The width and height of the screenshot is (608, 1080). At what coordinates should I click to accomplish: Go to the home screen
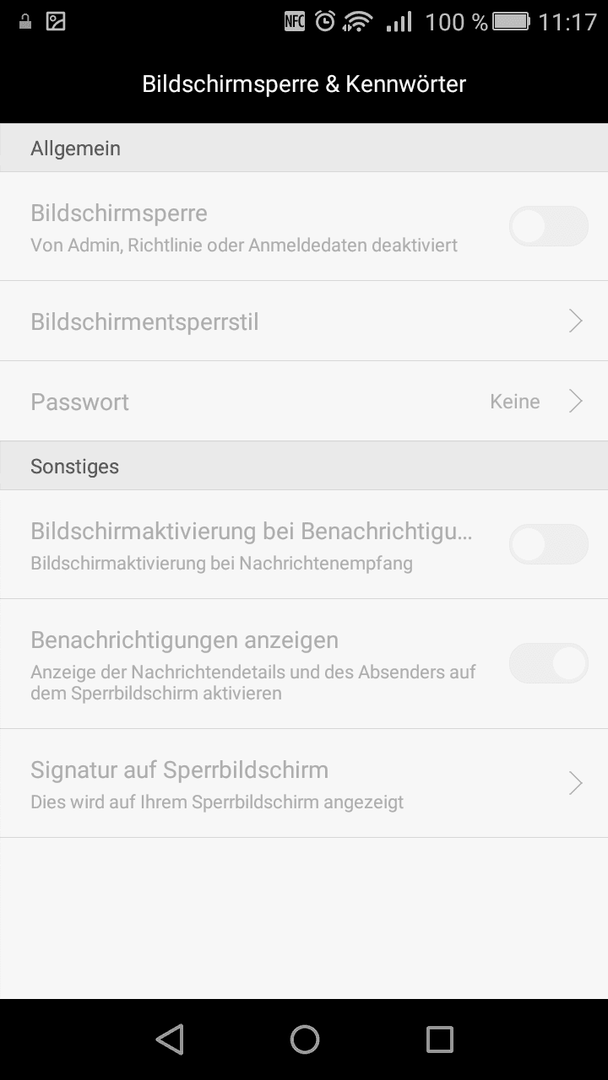[304, 1039]
